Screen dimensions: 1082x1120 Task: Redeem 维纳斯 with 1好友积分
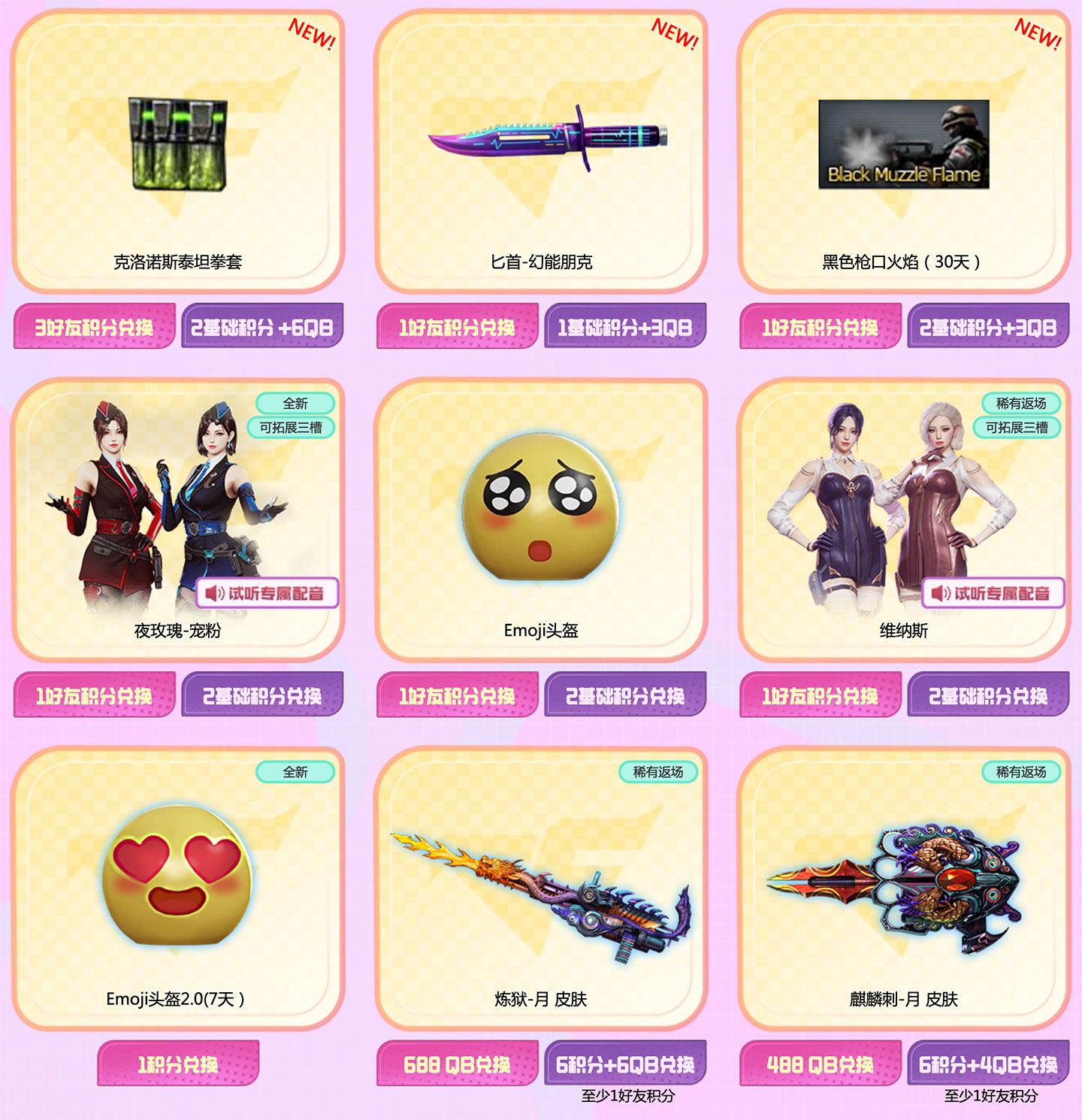point(821,695)
